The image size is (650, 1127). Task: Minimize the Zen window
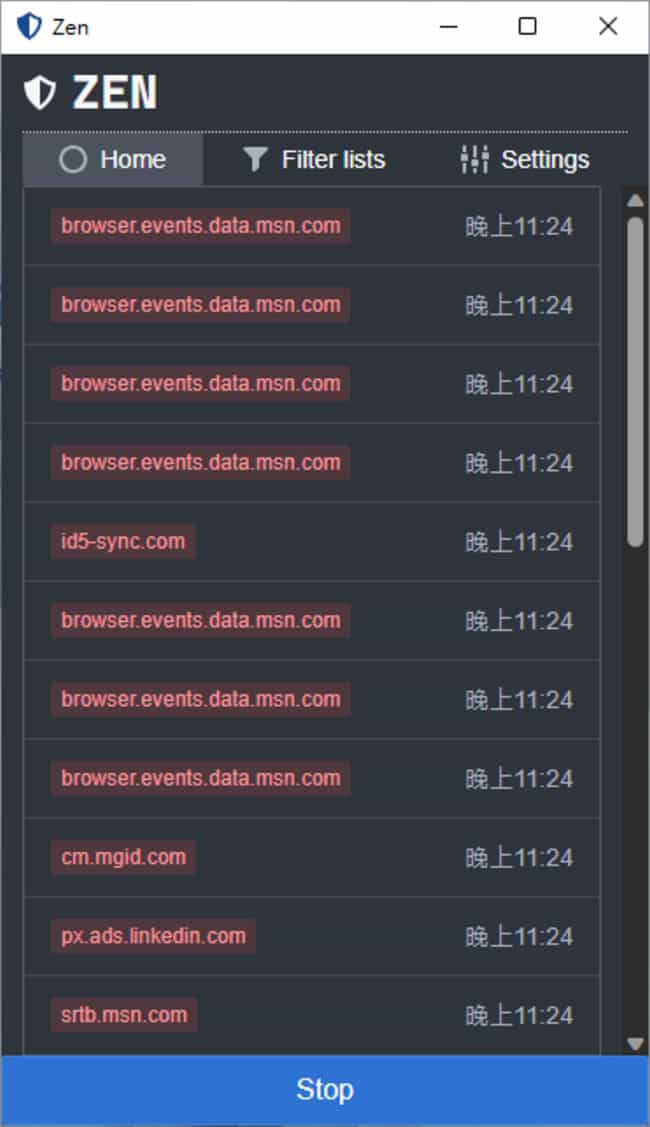[x=447, y=27]
